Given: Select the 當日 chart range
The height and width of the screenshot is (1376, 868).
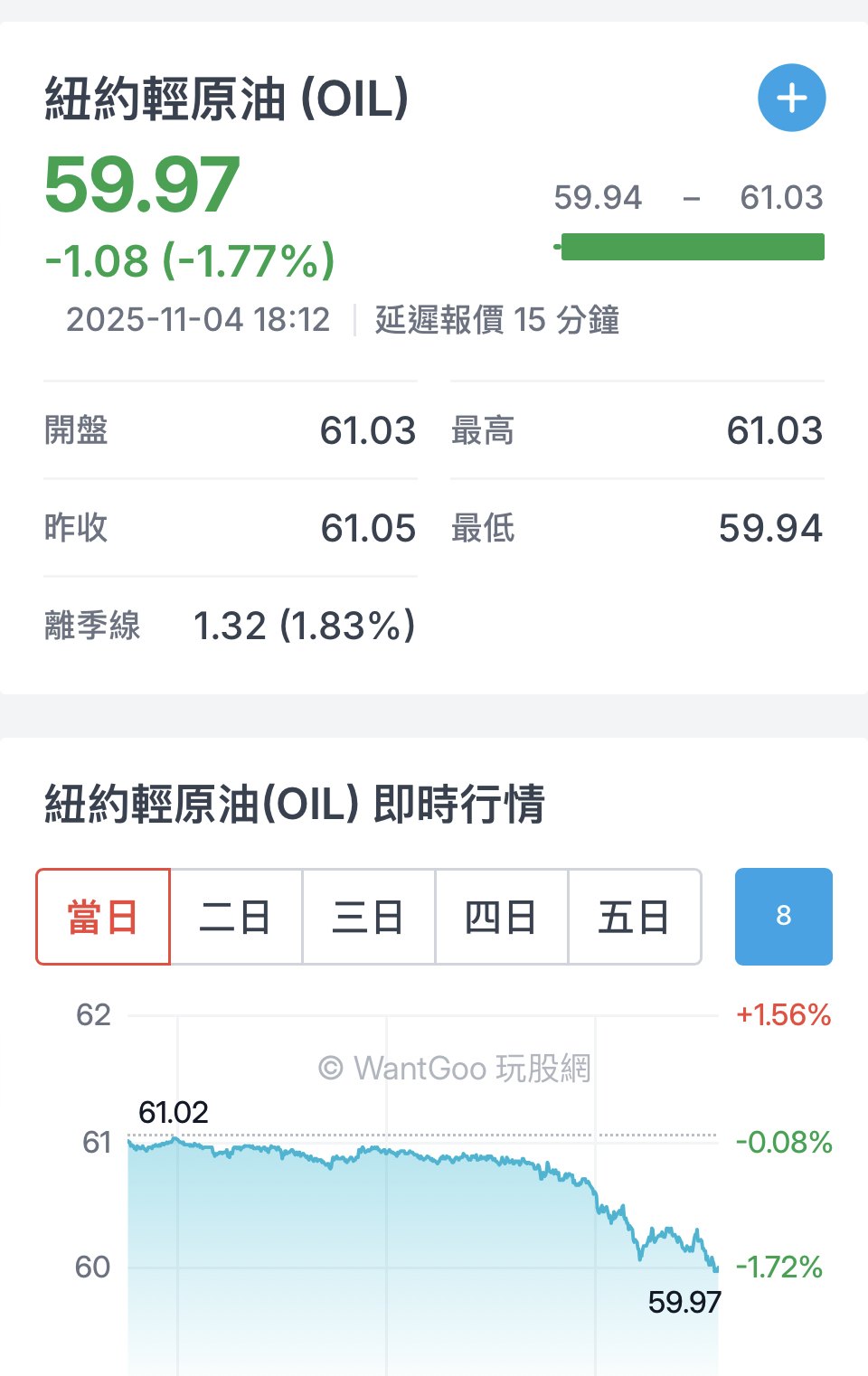Looking at the screenshot, I should pyautogui.click(x=103, y=917).
